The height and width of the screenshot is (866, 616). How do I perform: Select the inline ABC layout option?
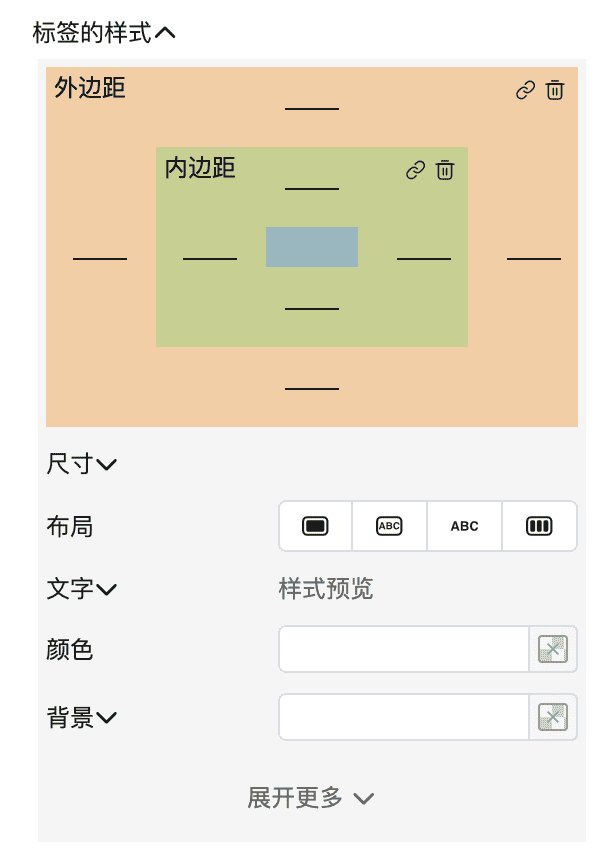pos(464,526)
